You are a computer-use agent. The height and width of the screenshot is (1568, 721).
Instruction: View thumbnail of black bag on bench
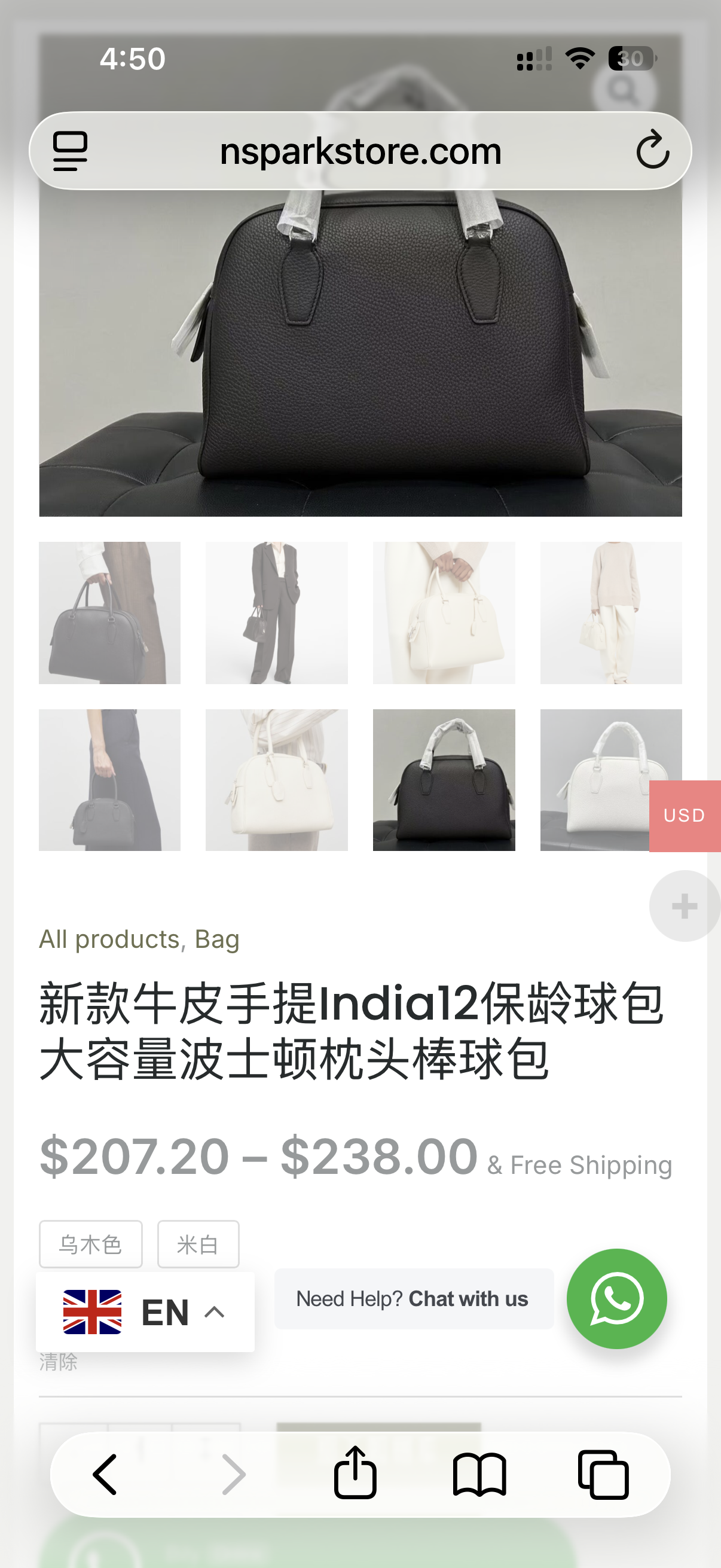pos(444,780)
